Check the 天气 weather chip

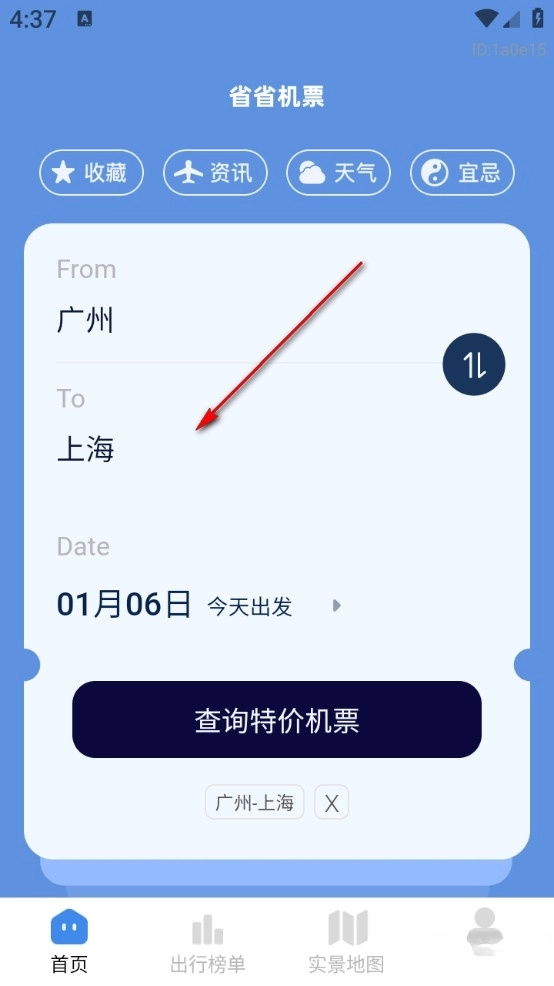(338, 172)
